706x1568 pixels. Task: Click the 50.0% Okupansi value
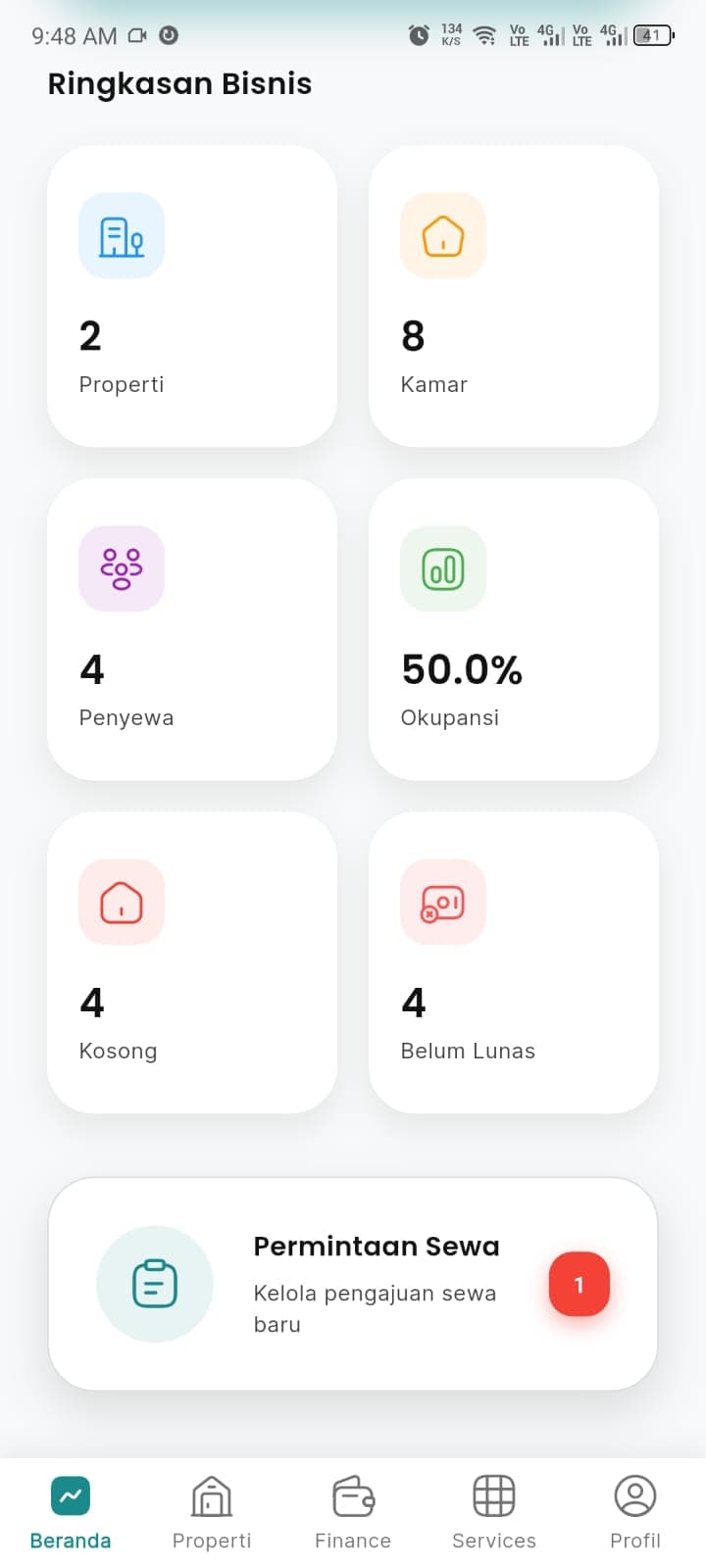[x=461, y=670]
